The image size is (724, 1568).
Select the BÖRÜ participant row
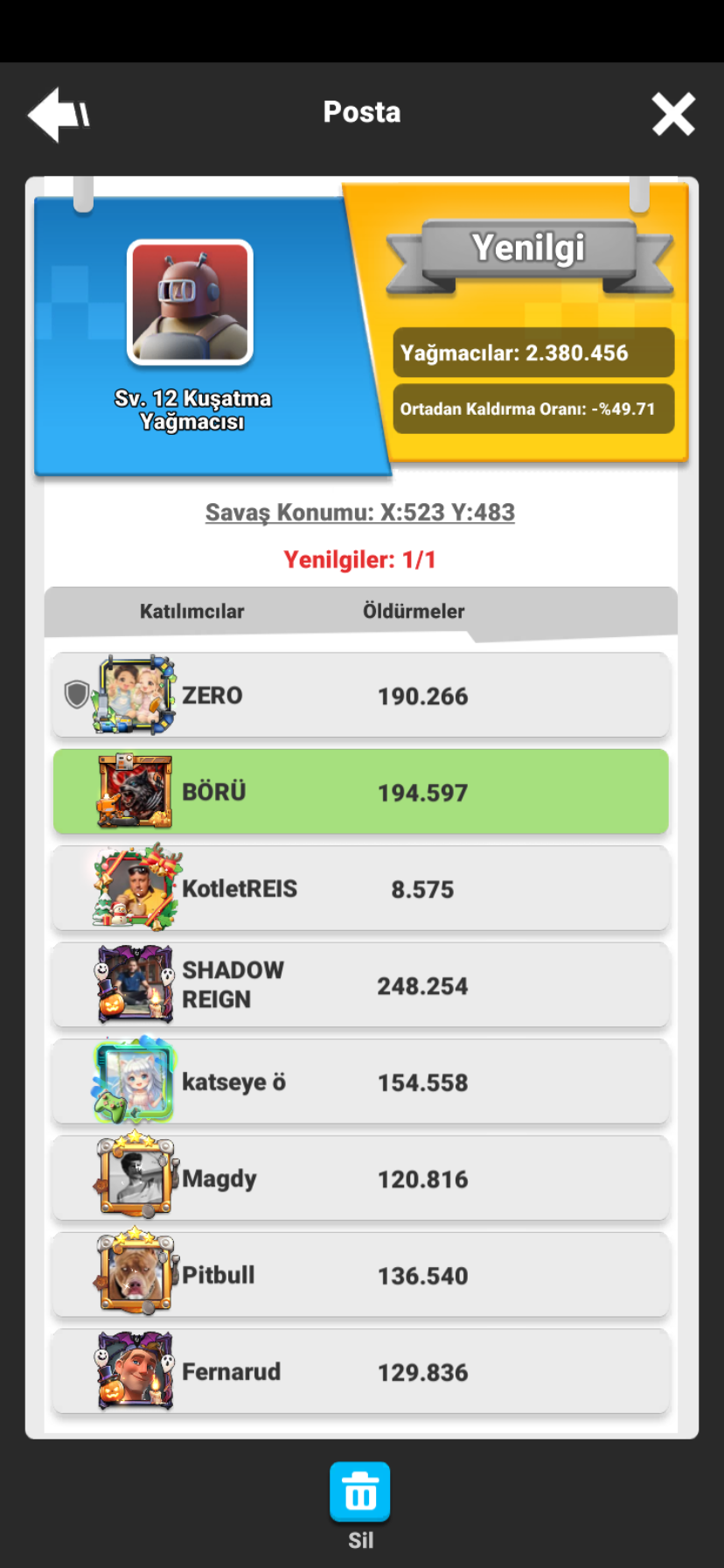361,792
